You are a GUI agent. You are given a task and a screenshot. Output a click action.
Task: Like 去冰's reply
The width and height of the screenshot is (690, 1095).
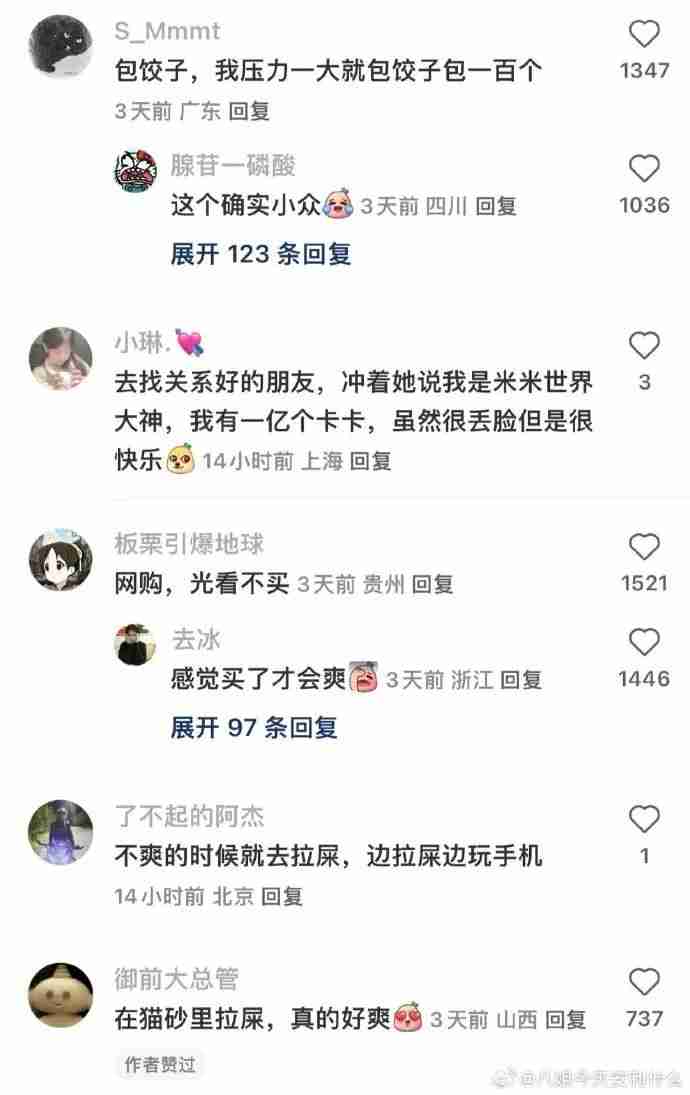point(644,642)
